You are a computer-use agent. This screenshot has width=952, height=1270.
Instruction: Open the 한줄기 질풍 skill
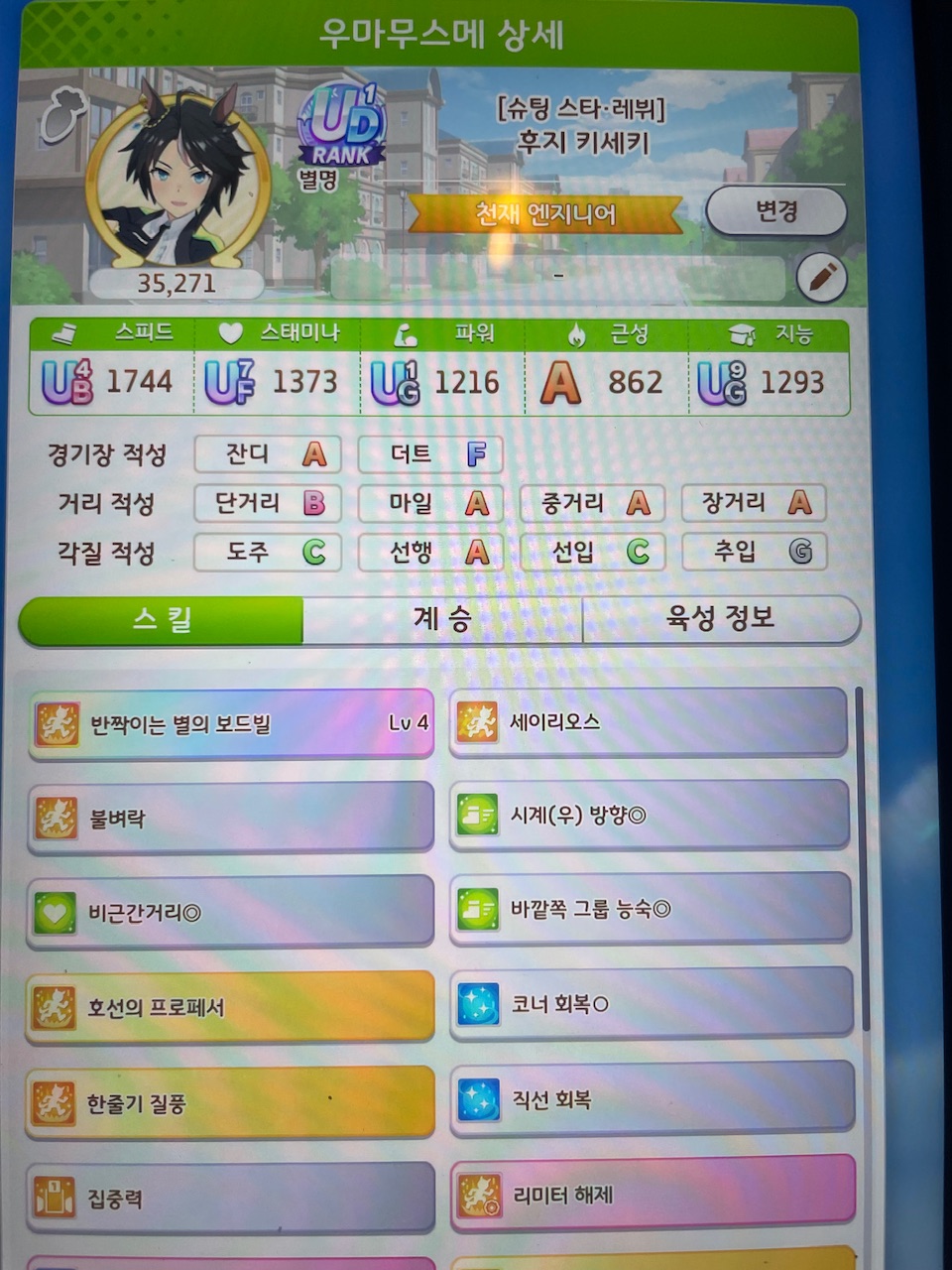(230, 1102)
